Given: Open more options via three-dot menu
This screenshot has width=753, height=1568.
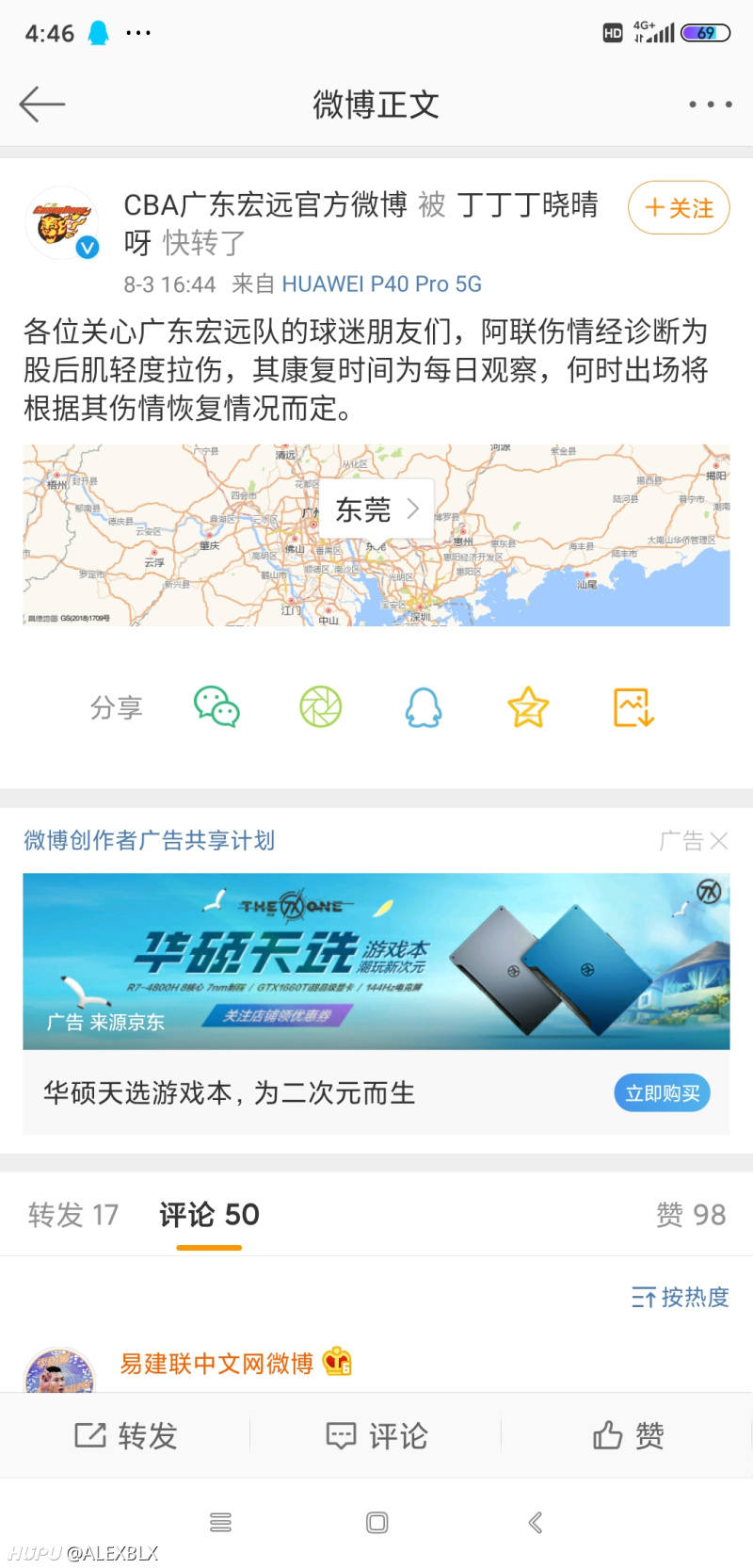Looking at the screenshot, I should click(710, 104).
